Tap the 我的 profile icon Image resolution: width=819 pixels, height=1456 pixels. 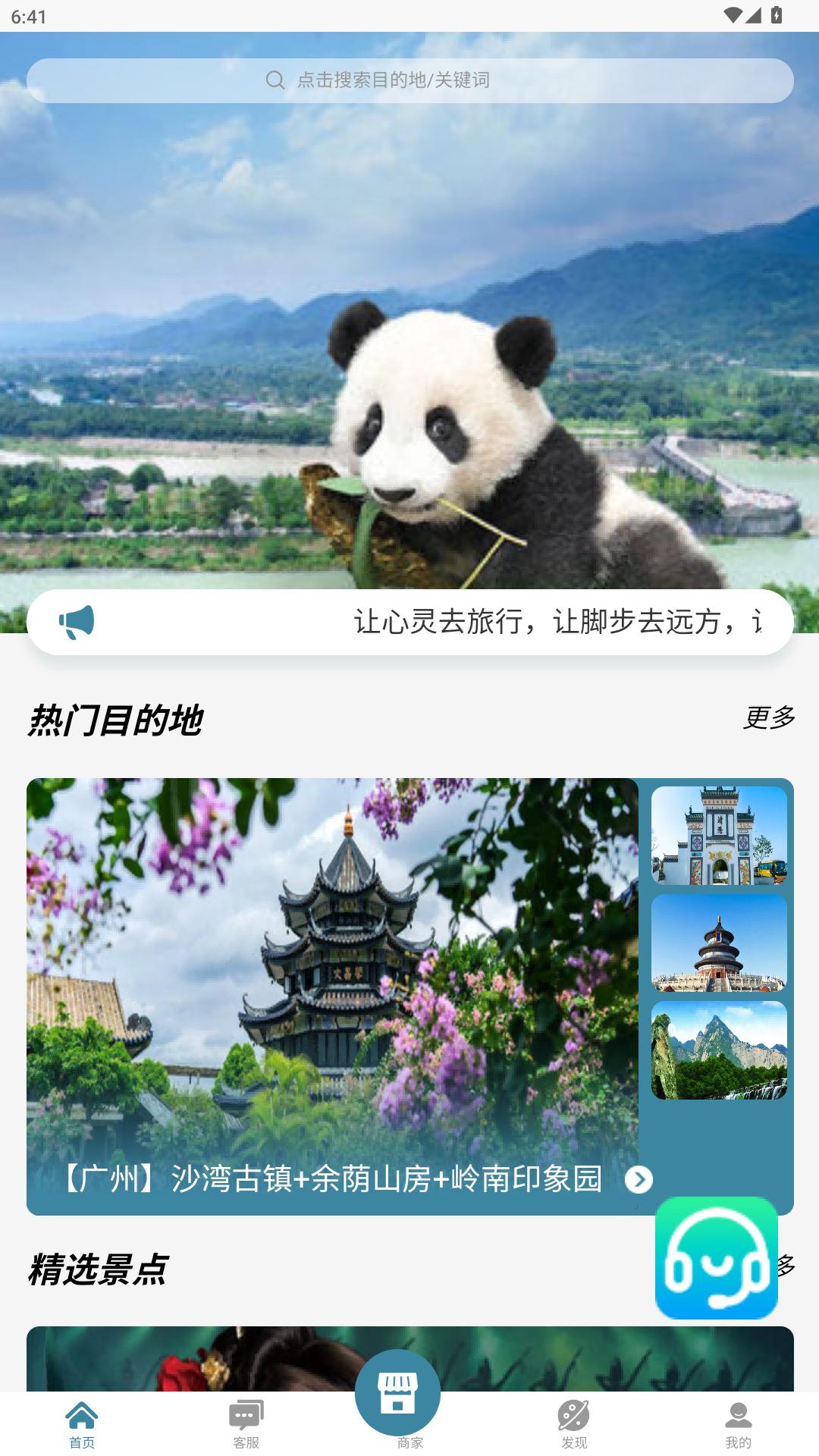click(736, 1410)
